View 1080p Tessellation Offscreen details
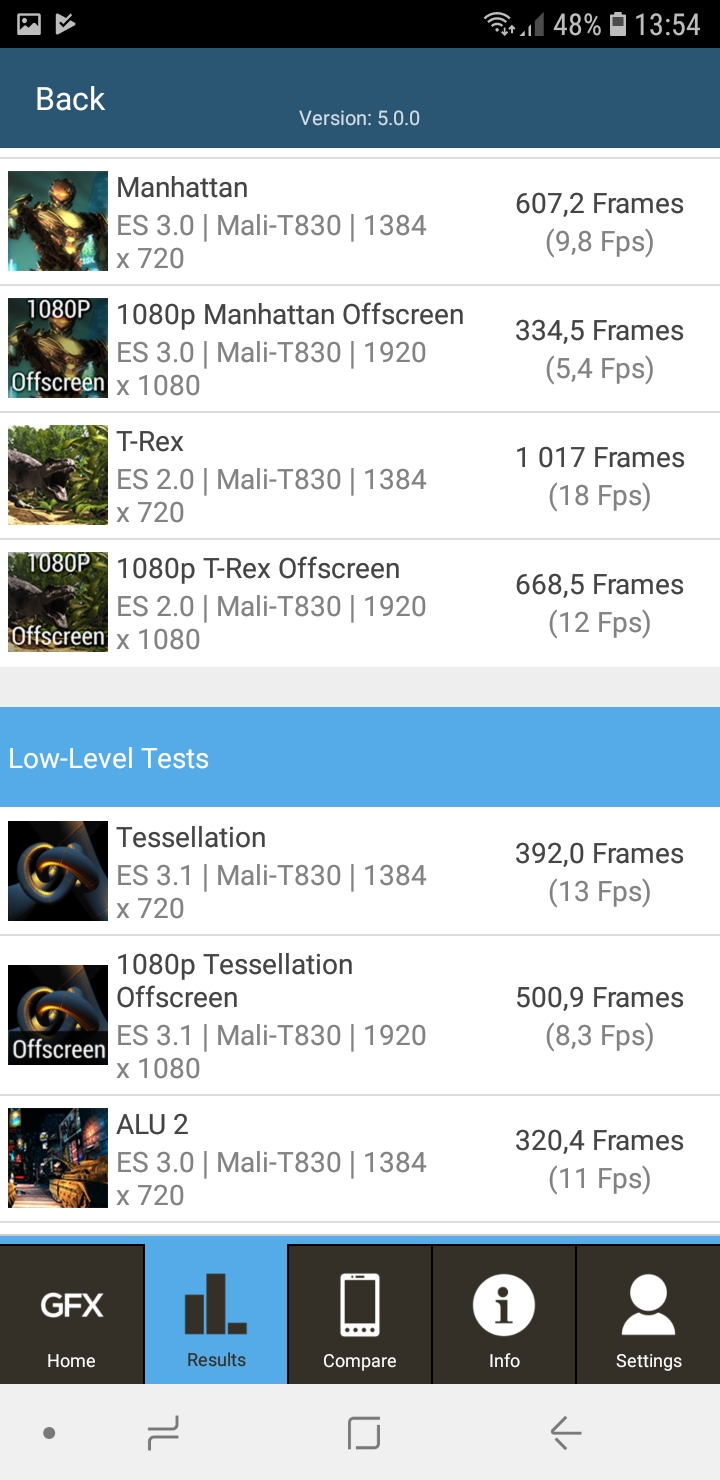Screen dimensions: 720x1480 coord(360,1015)
